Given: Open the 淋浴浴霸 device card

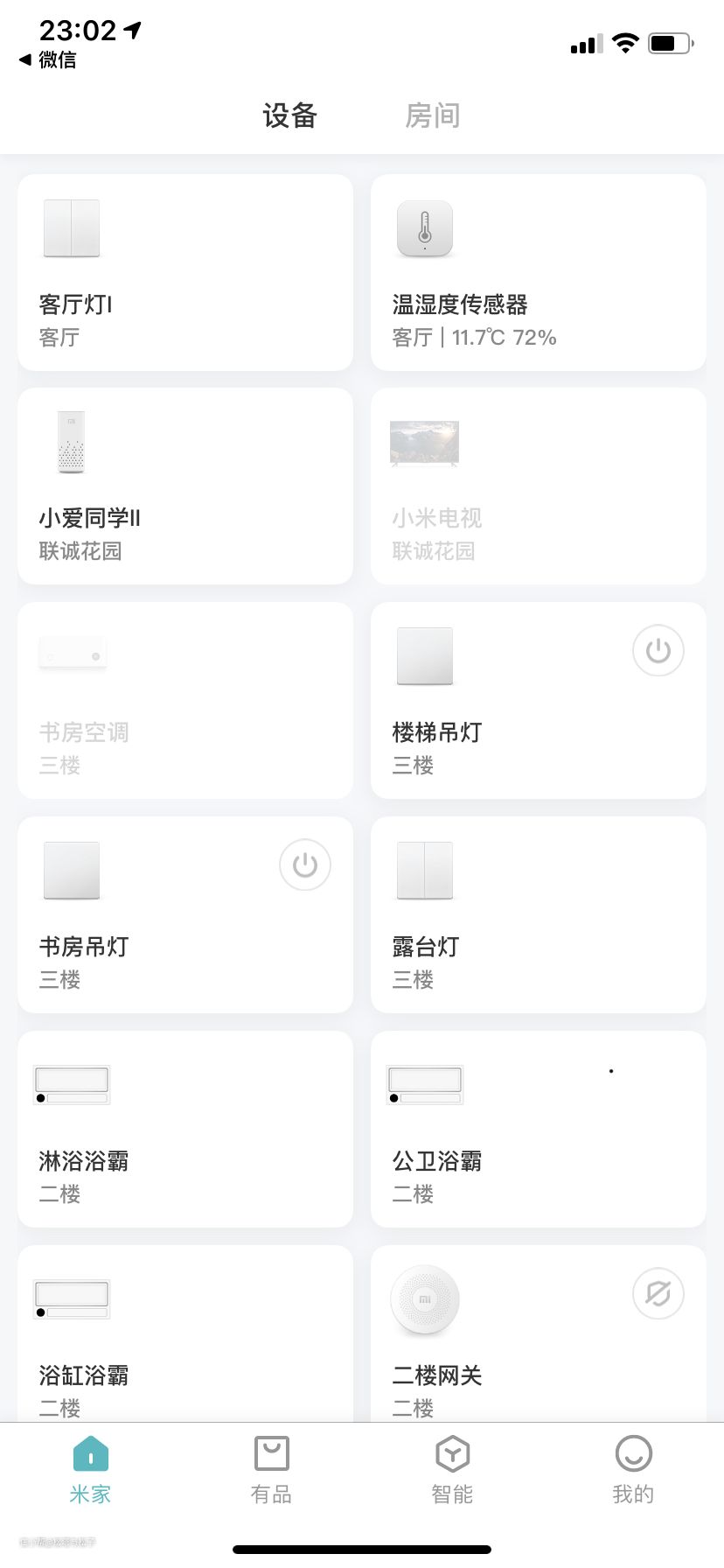Looking at the screenshot, I should pyautogui.click(x=185, y=1130).
